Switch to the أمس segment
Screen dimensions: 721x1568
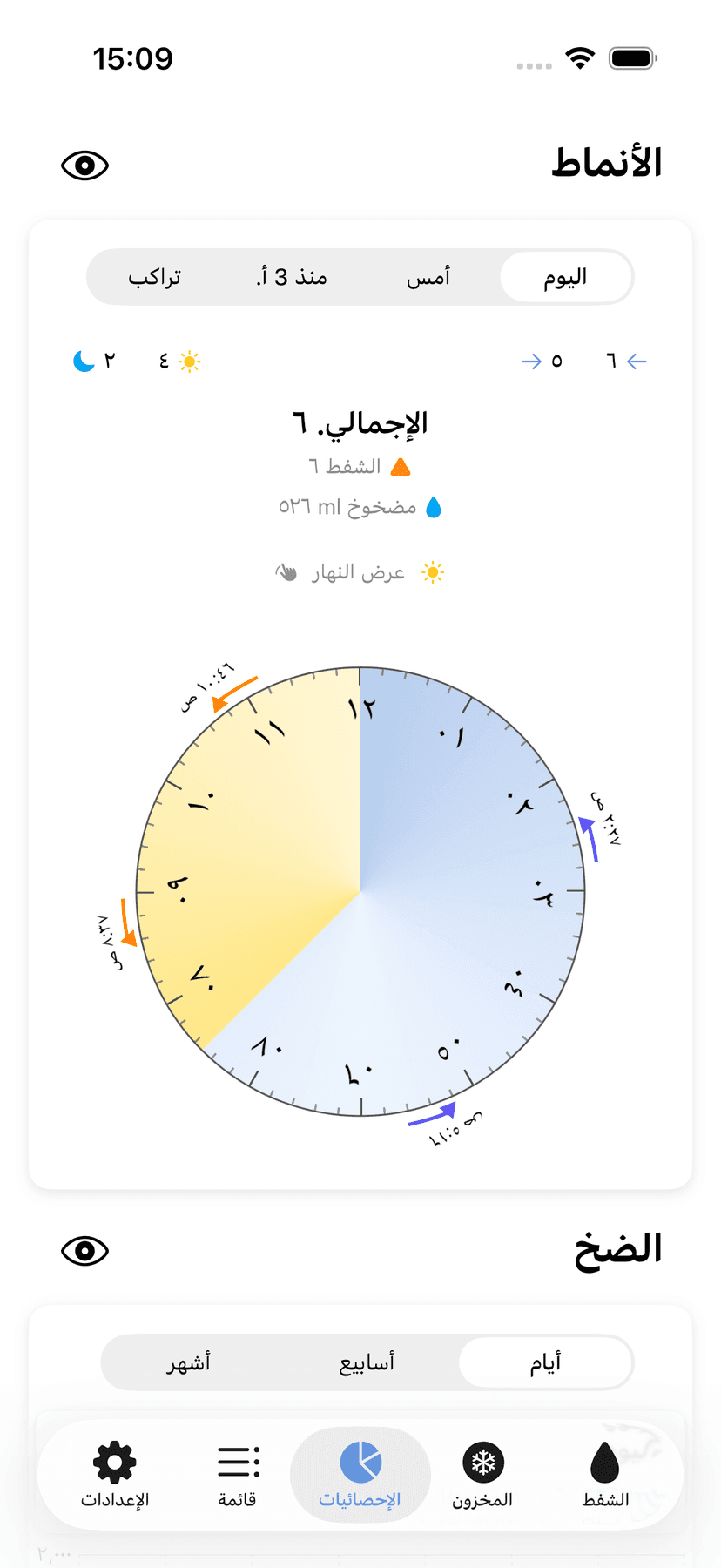(428, 277)
